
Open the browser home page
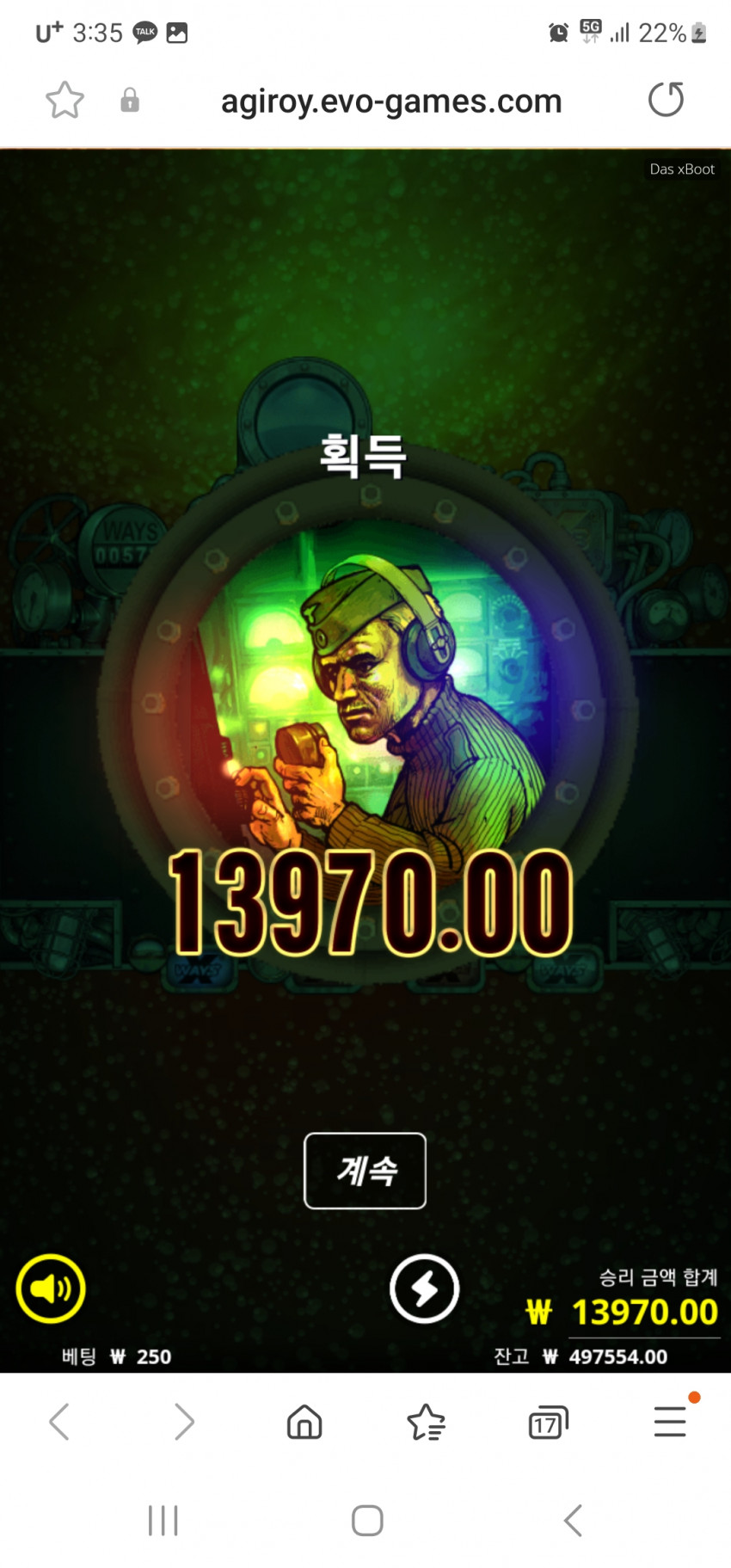click(x=304, y=1421)
